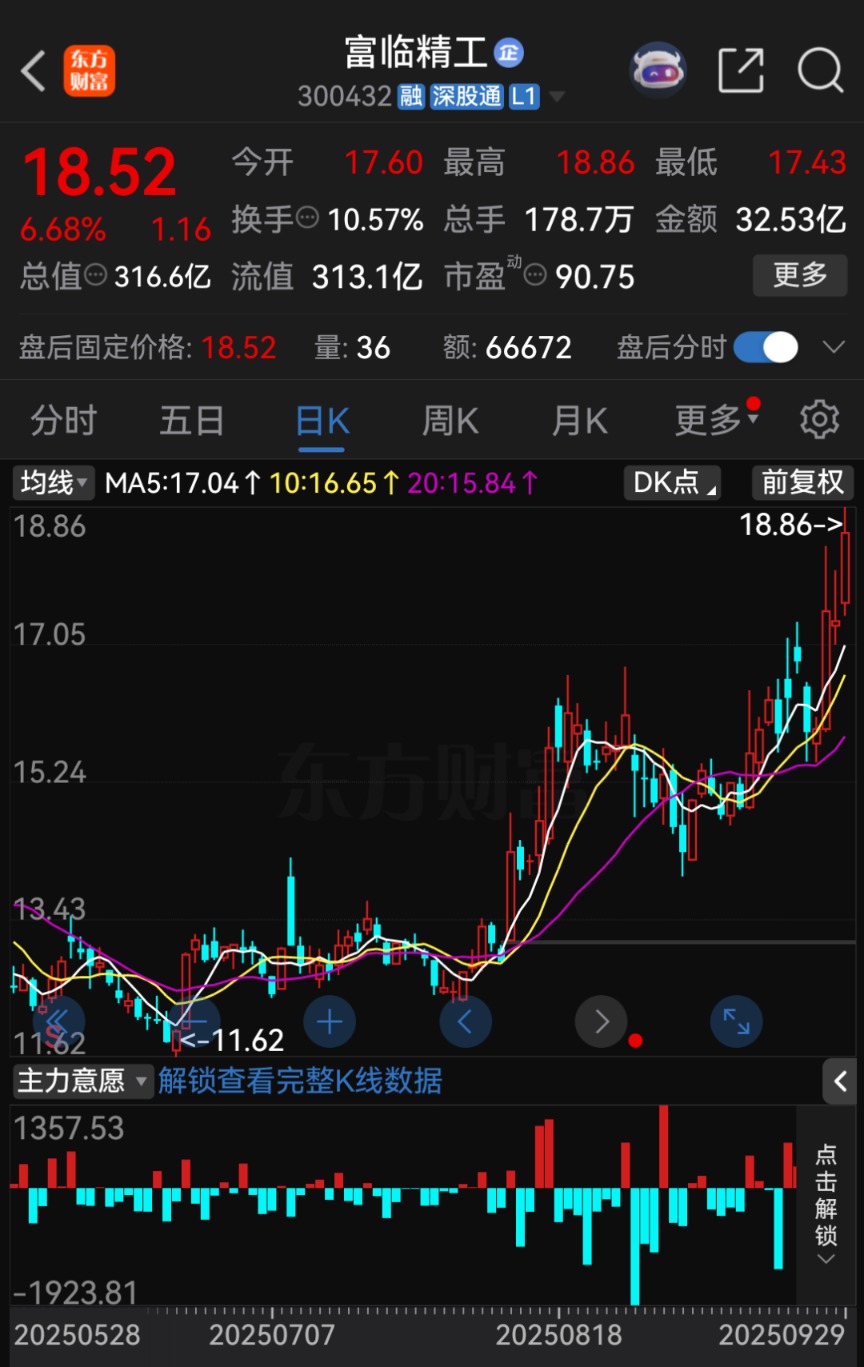This screenshot has width=864, height=1367.
Task: Expand the K-line chart to fullscreen
Action: point(736,1022)
